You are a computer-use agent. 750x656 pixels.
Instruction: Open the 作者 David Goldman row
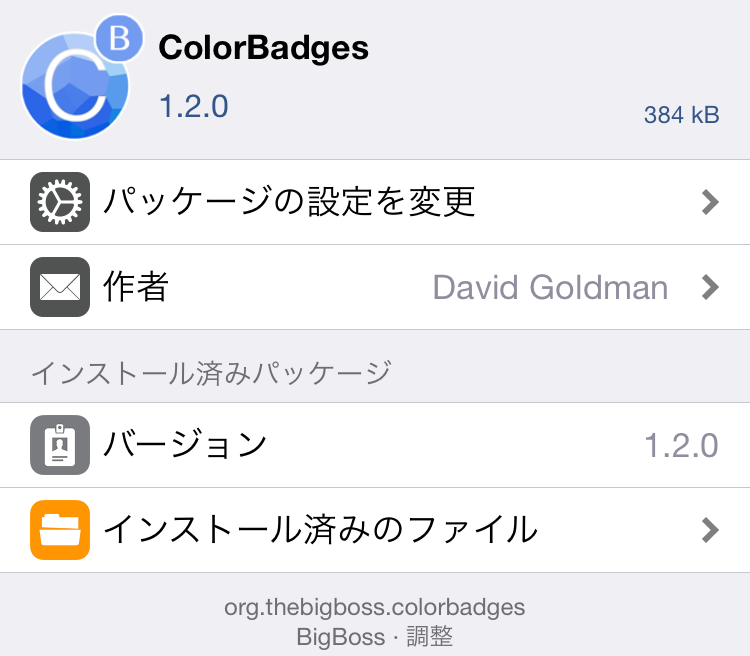pyautogui.click(x=375, y=288)
